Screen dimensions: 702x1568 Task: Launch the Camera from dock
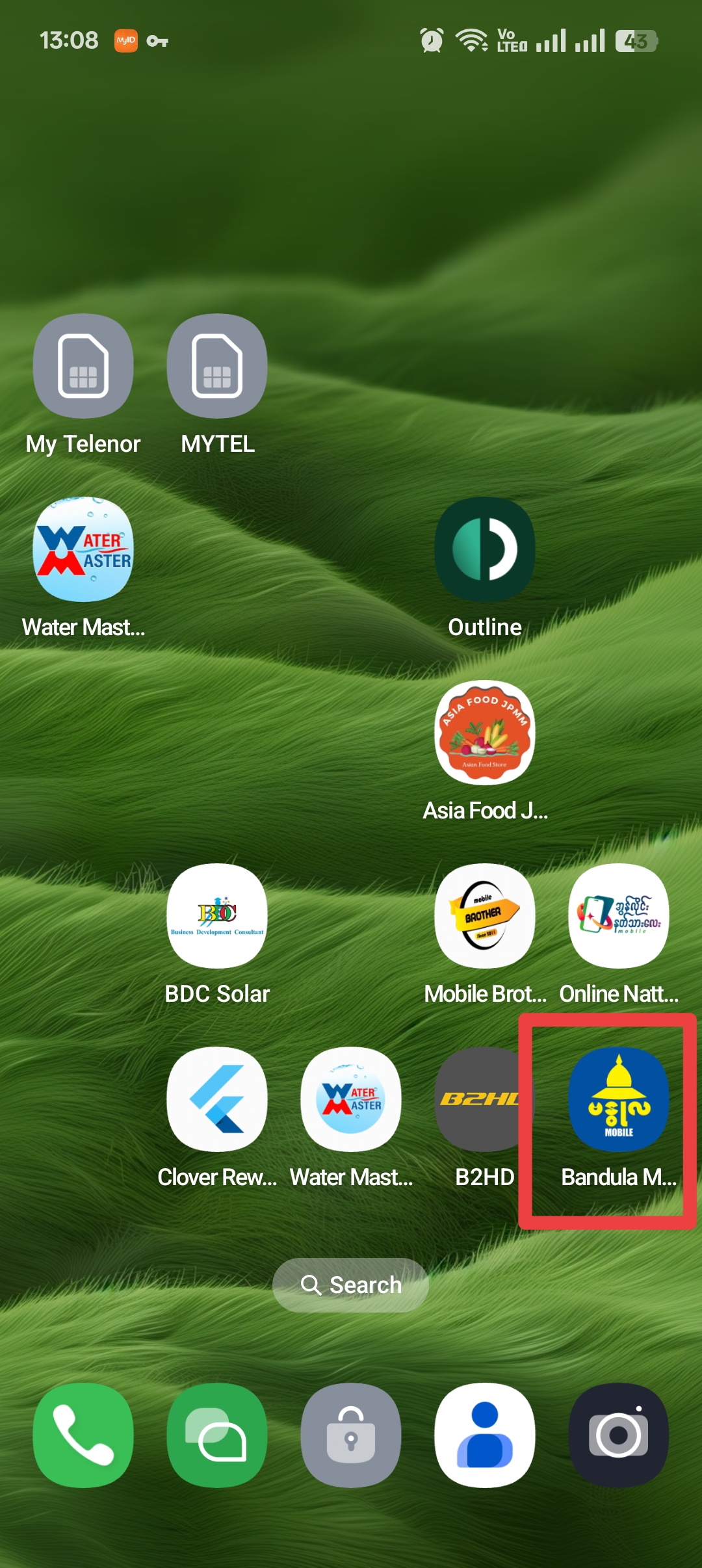coord(619,1435)
